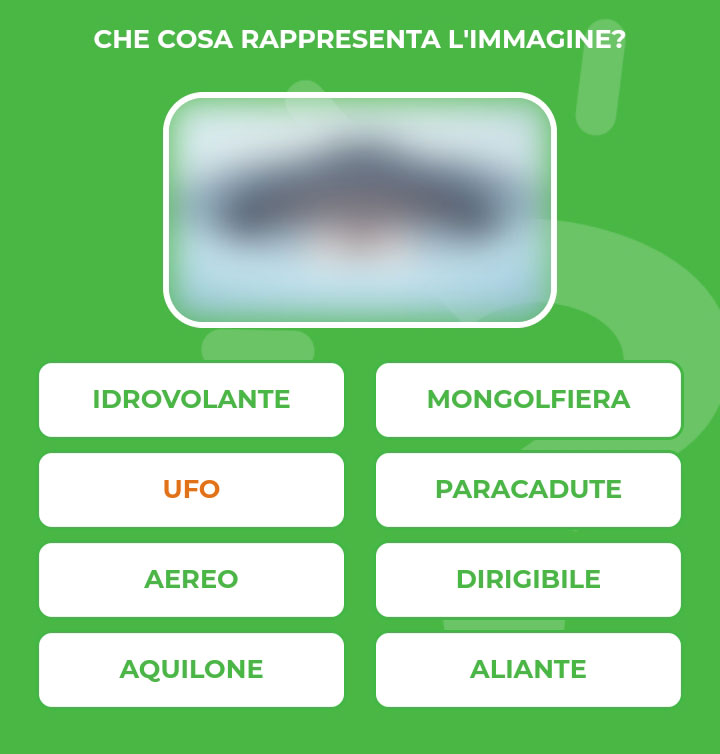Click the question text at the top
Image resolution: width=720 pixels, height=754 pixels.
(360, 38)
